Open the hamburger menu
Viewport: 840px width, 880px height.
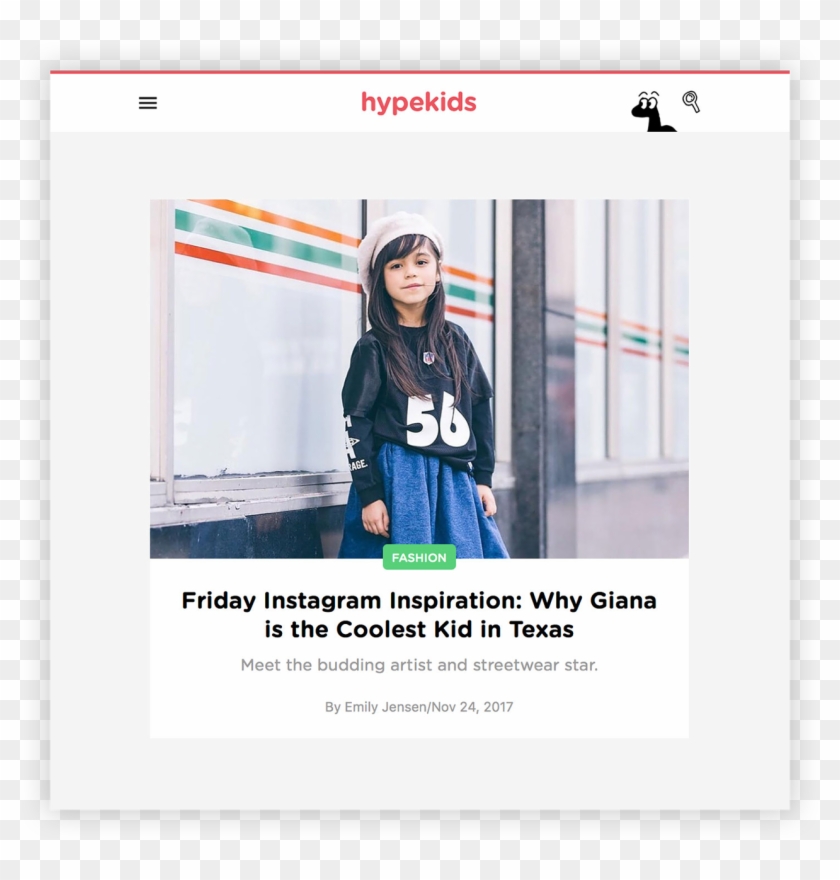(x=148, y=103)
